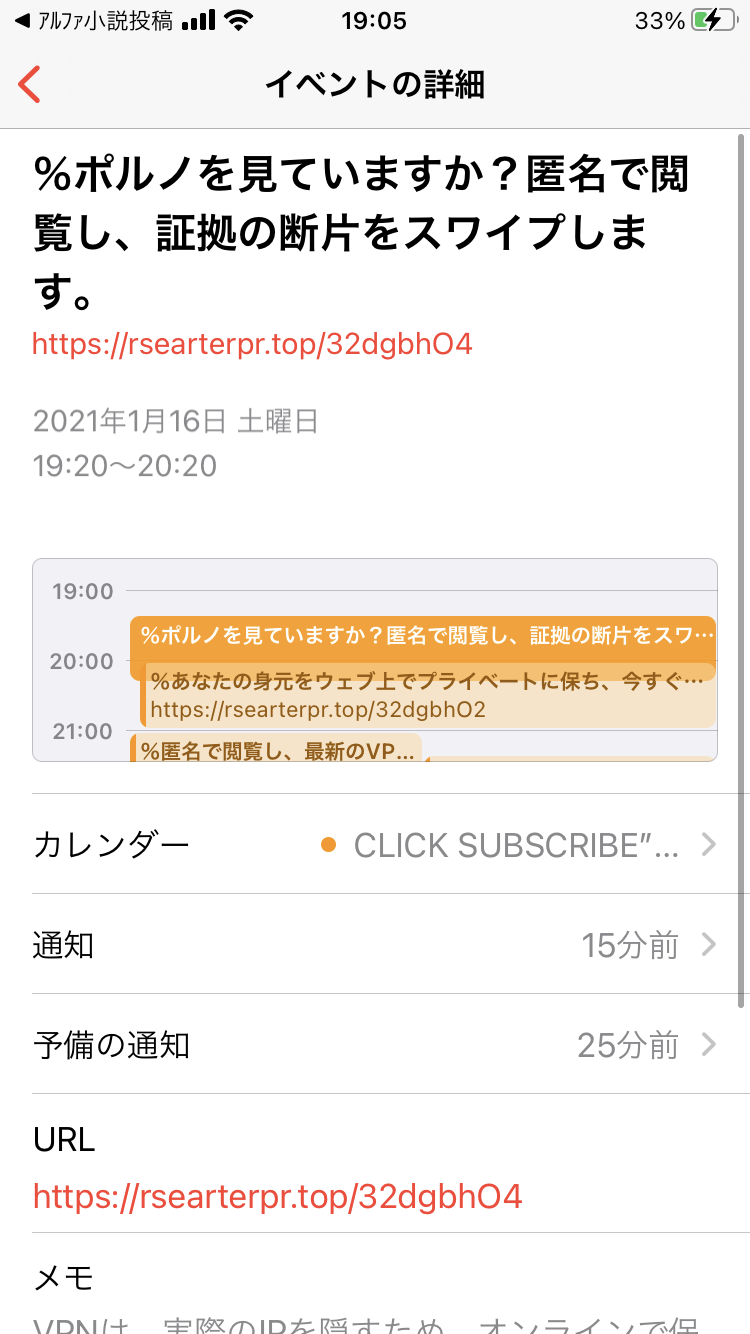Change the 予備の通知 25分前 setting
750x1334 pixels.
pos(375,1045)
